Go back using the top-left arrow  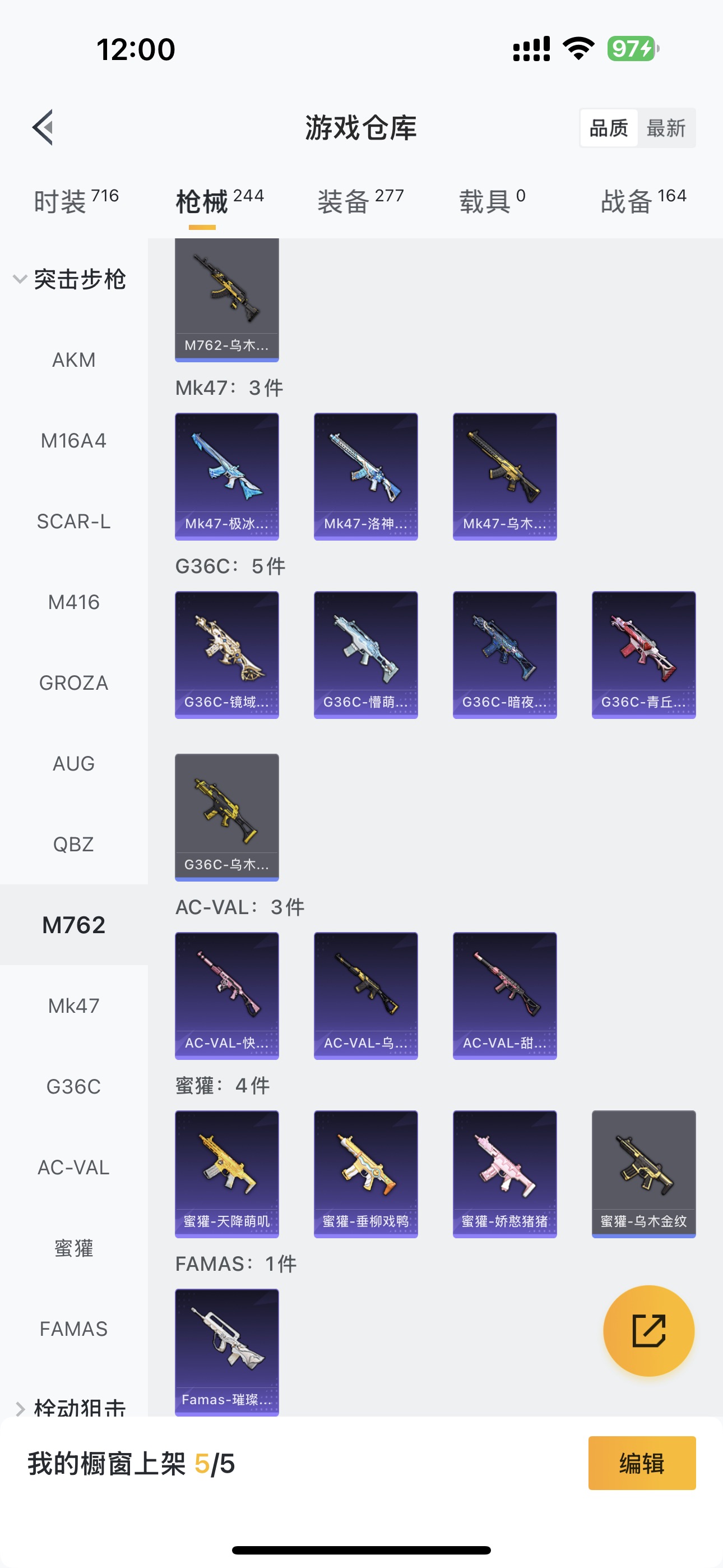(44, 128)
